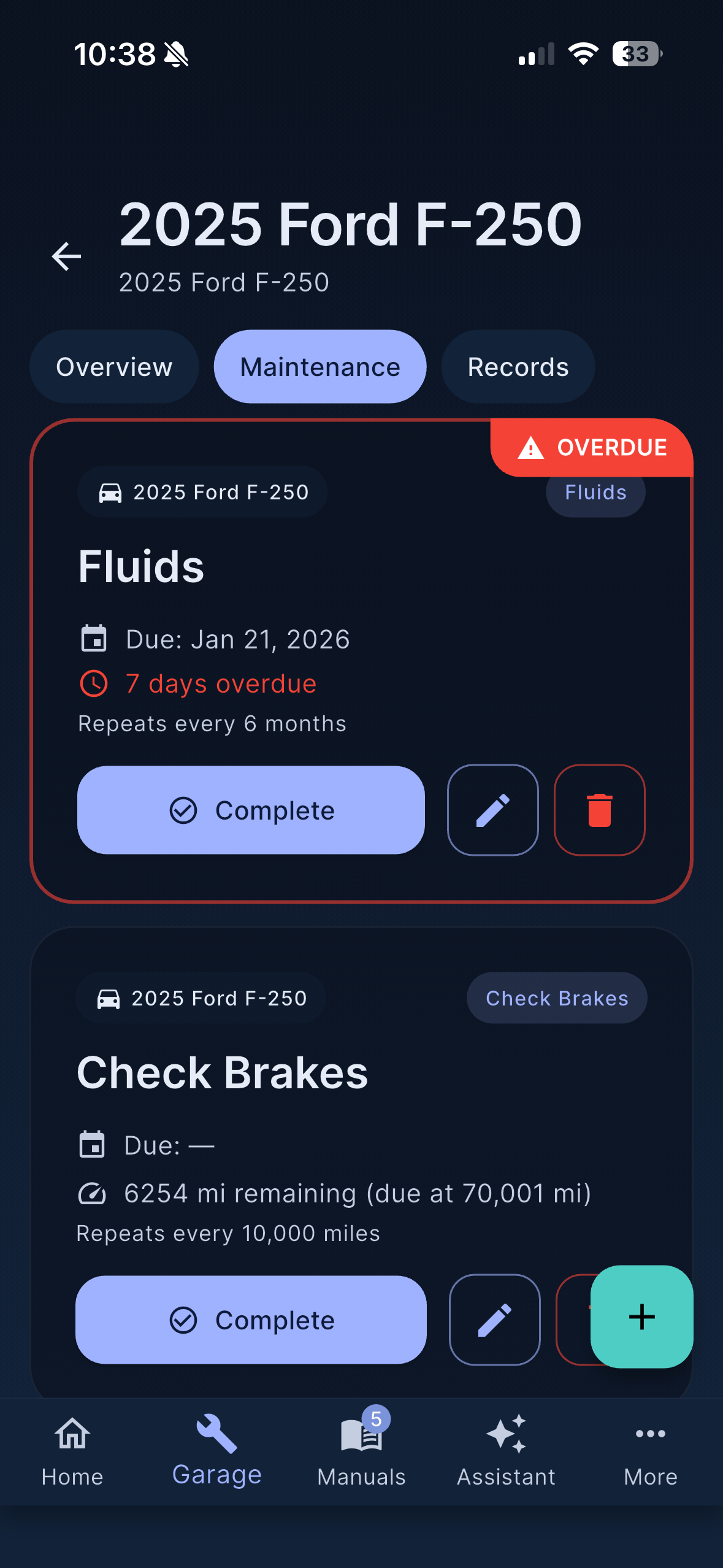The height and width of the screenshot is (1568, 723).
Task: Switch to the Overview tab
Action: click(114, 366)
